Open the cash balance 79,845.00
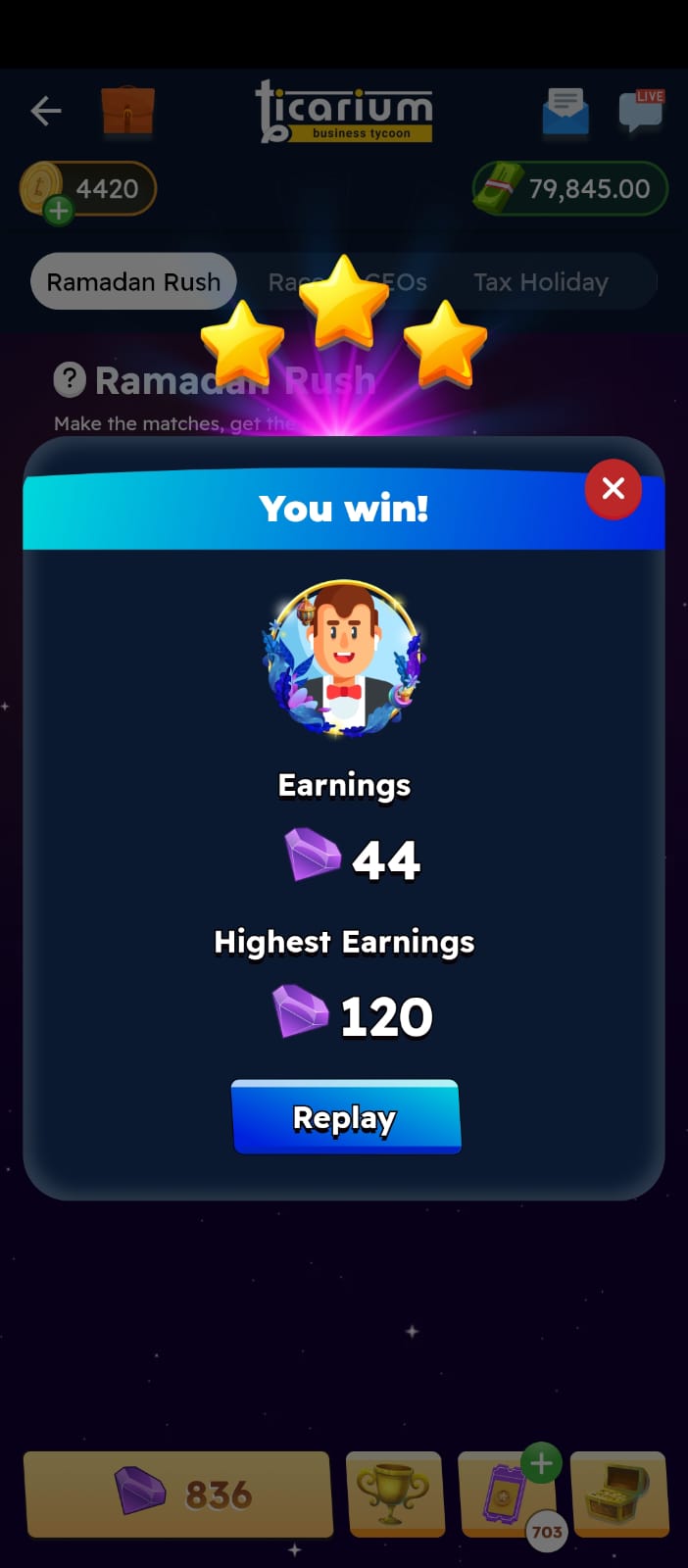The width and height of the screenshot is (688, 1568). (570, 188)
